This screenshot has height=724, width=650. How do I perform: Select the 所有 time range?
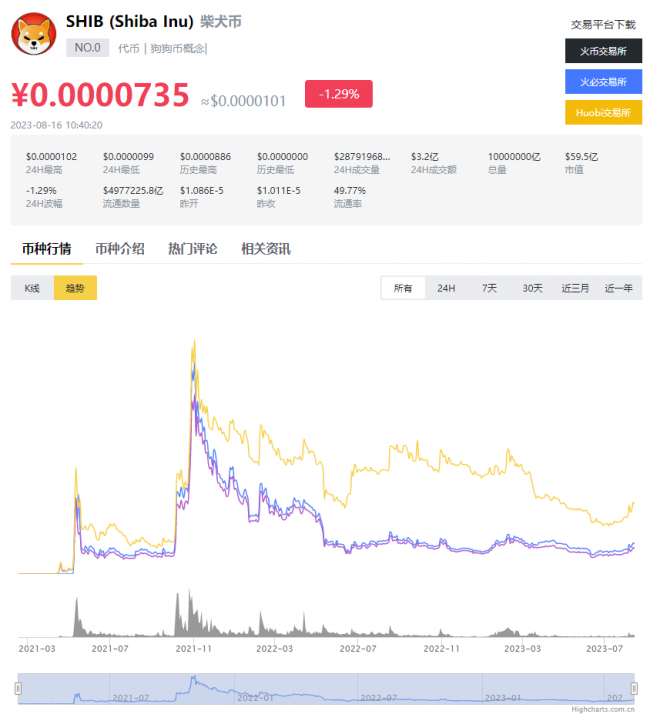(403, 288)
